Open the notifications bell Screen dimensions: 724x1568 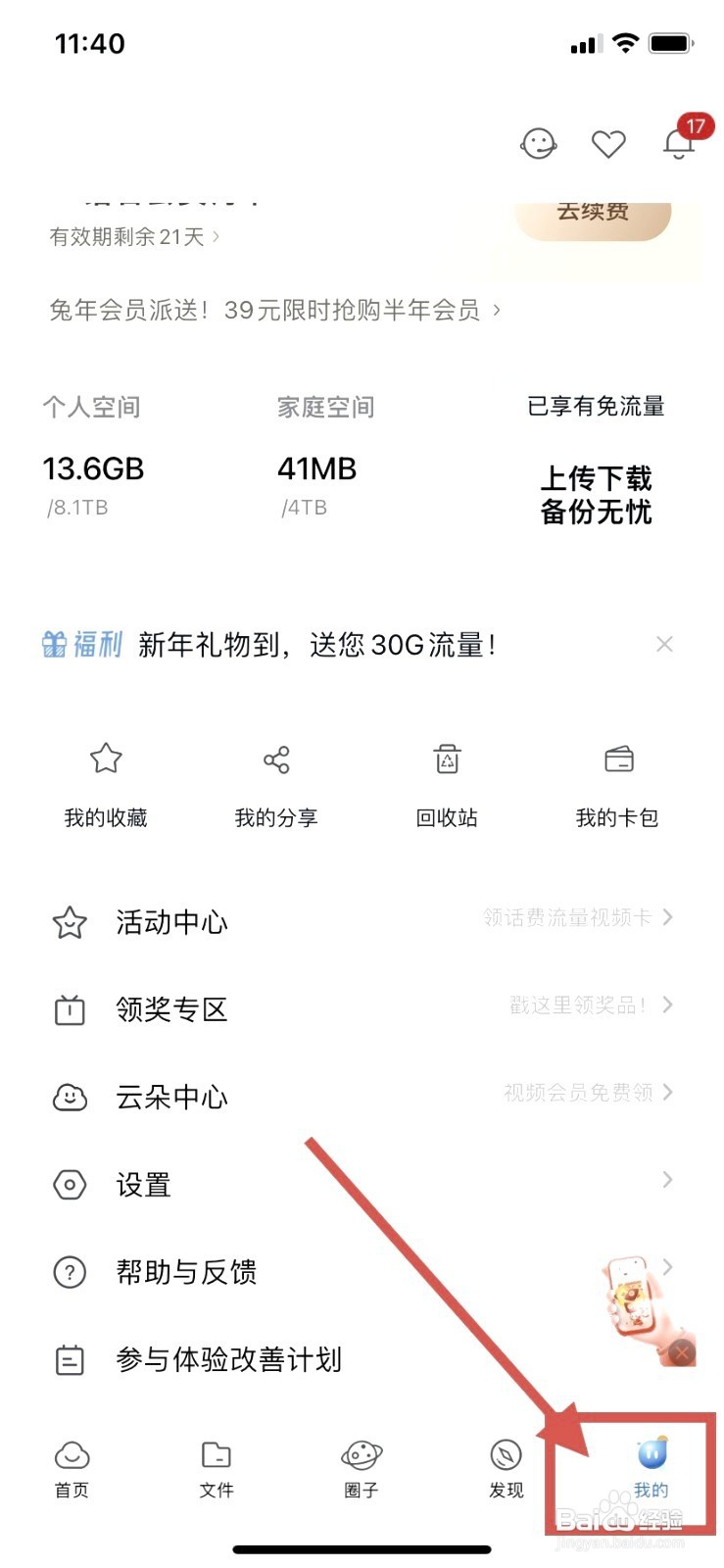click(x=679, y=143)
